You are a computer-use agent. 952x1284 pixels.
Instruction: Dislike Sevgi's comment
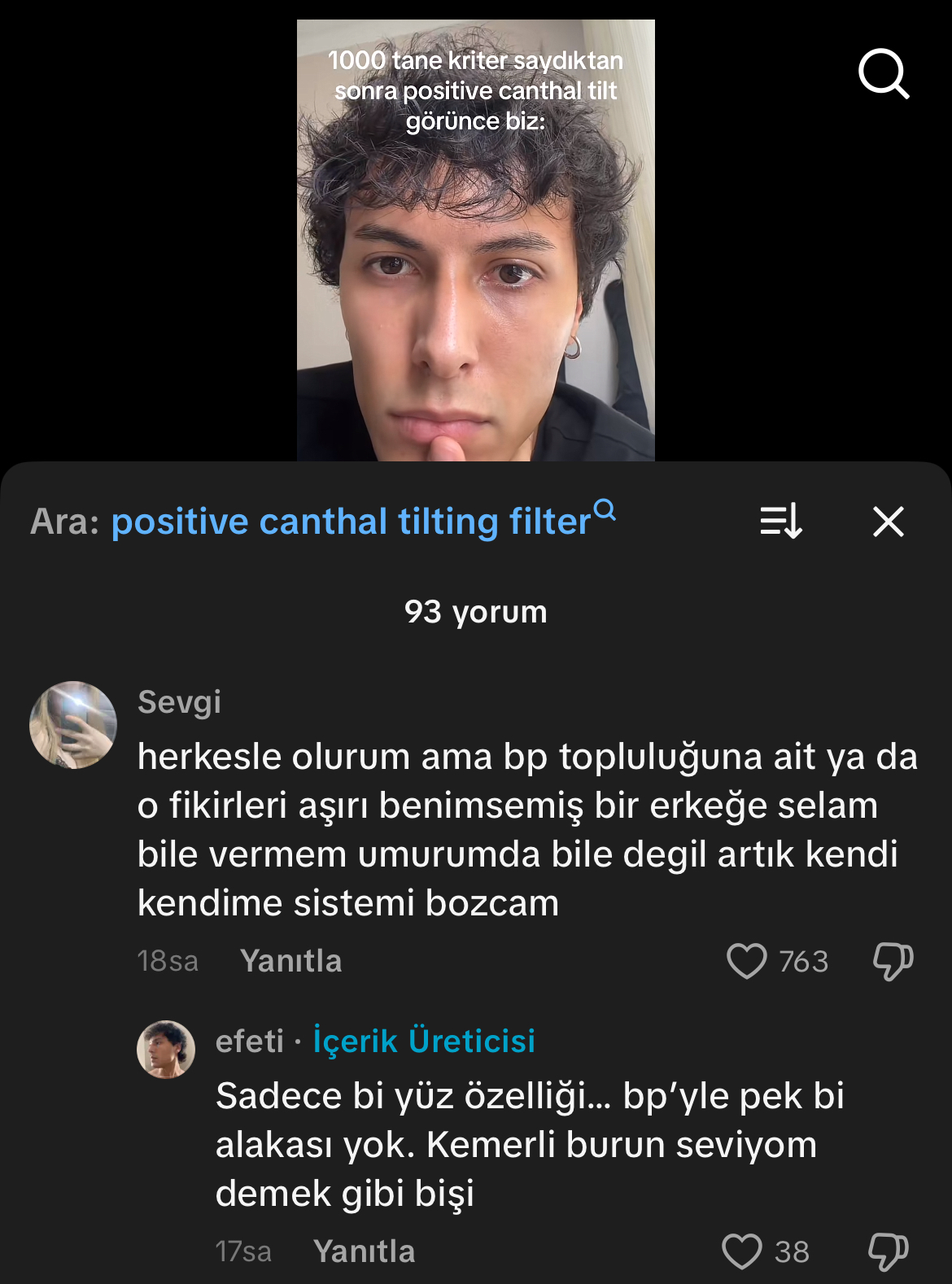(x=893, y=961)
